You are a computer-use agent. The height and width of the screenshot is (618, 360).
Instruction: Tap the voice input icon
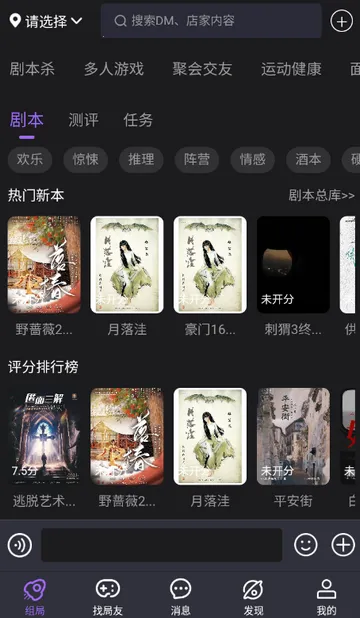pos(20,545)
